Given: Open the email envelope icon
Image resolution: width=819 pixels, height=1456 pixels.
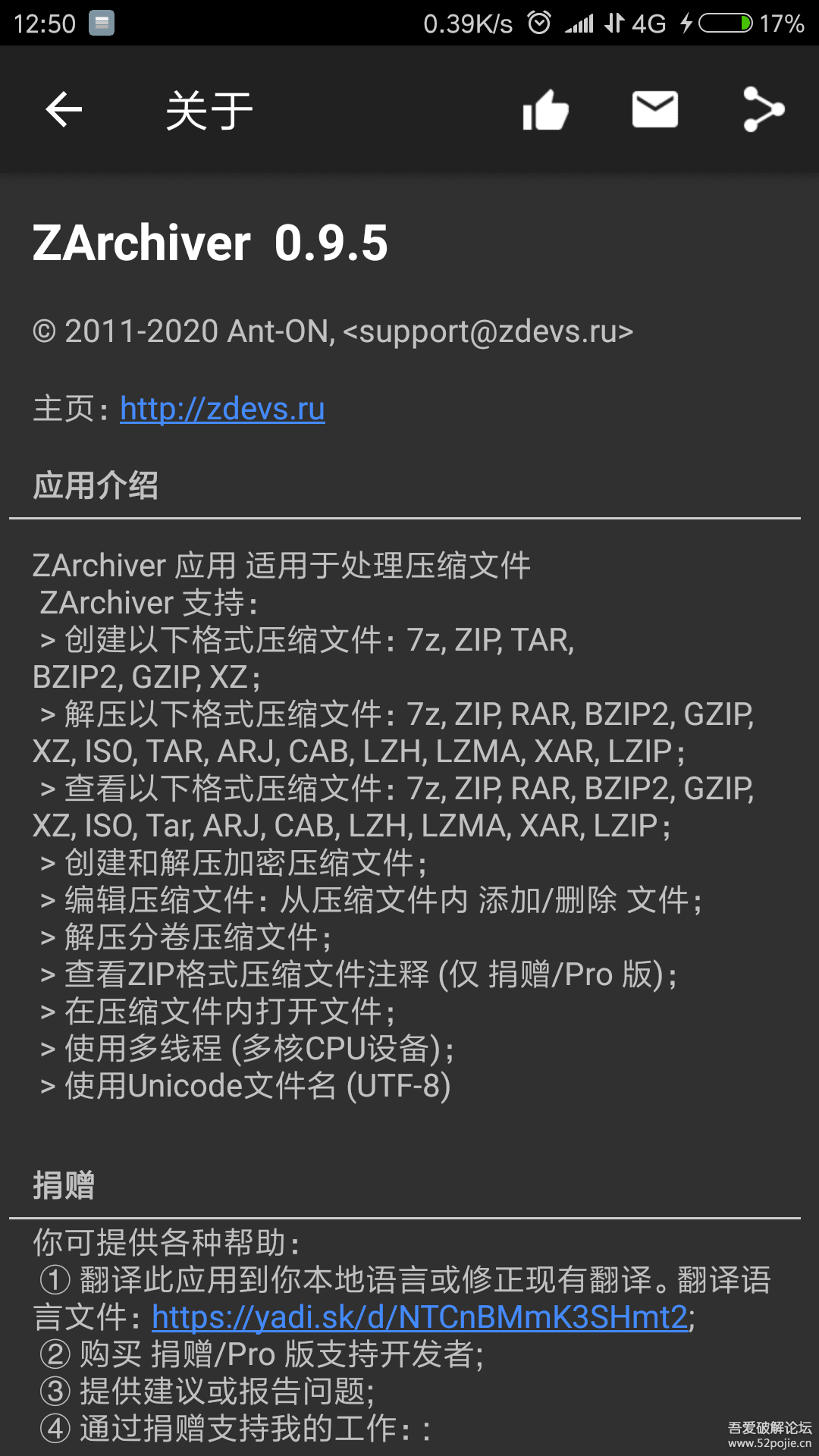Looking at the screenshot, I should click(654, 110).
